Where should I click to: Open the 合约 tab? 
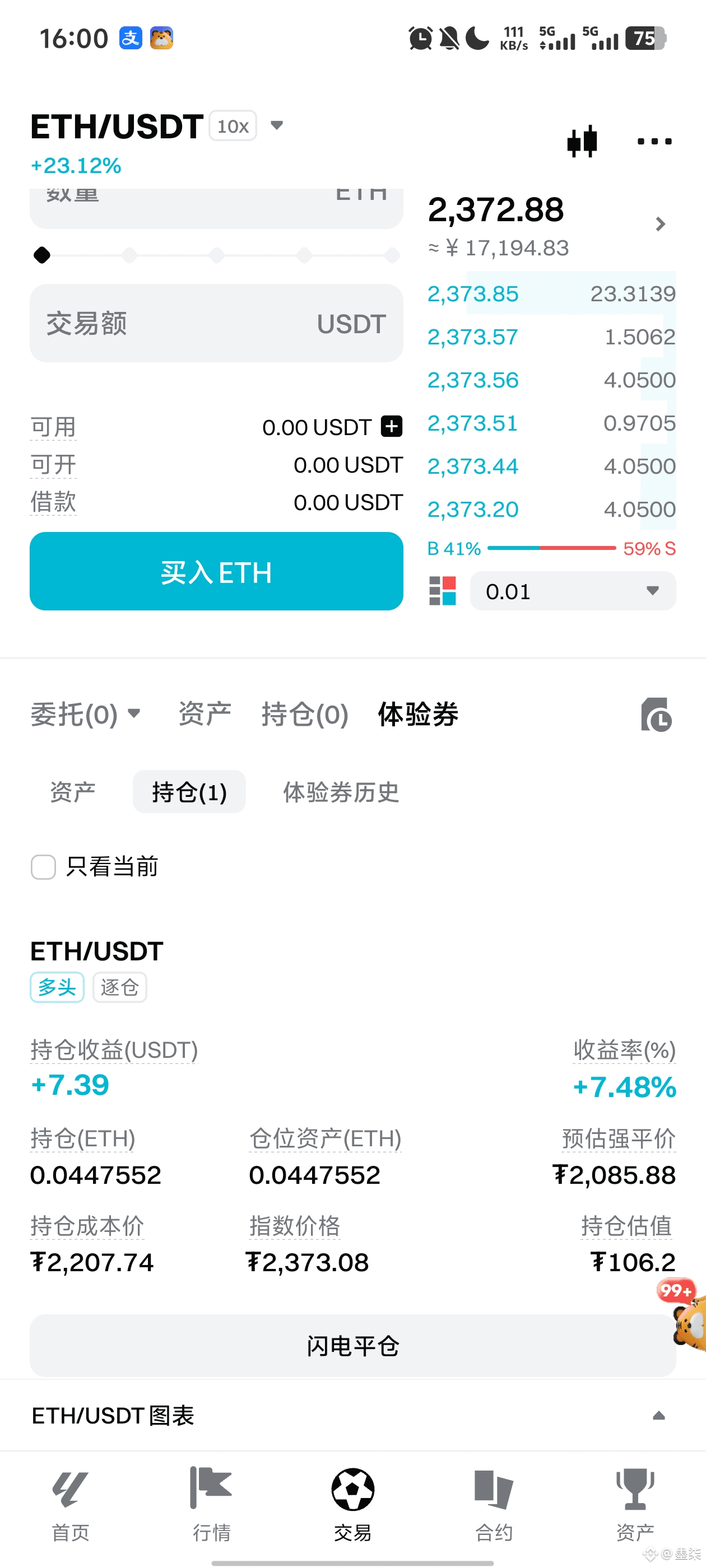pos(494,1505)
